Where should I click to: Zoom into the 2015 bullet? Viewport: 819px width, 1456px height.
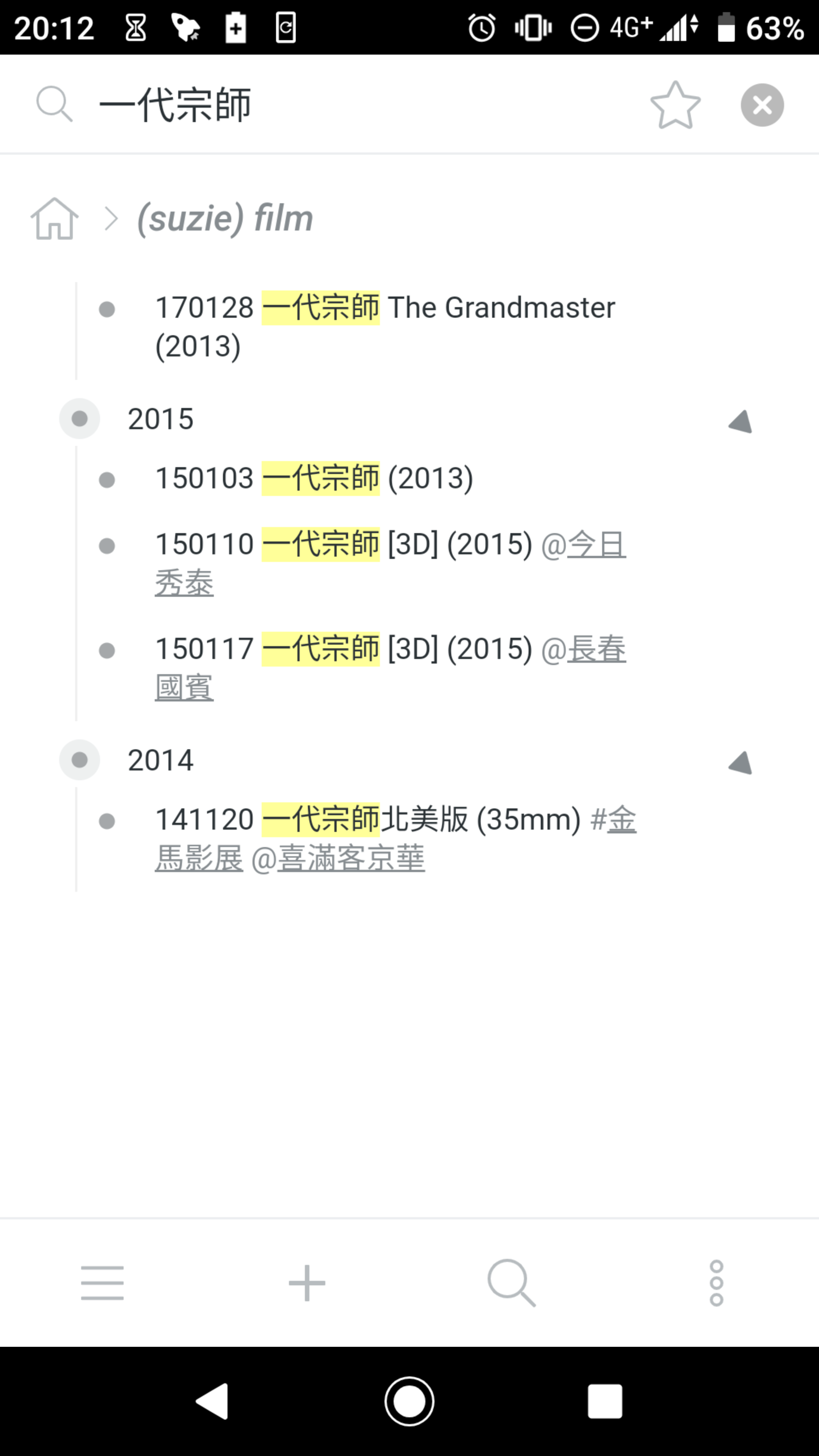(80, 419)
